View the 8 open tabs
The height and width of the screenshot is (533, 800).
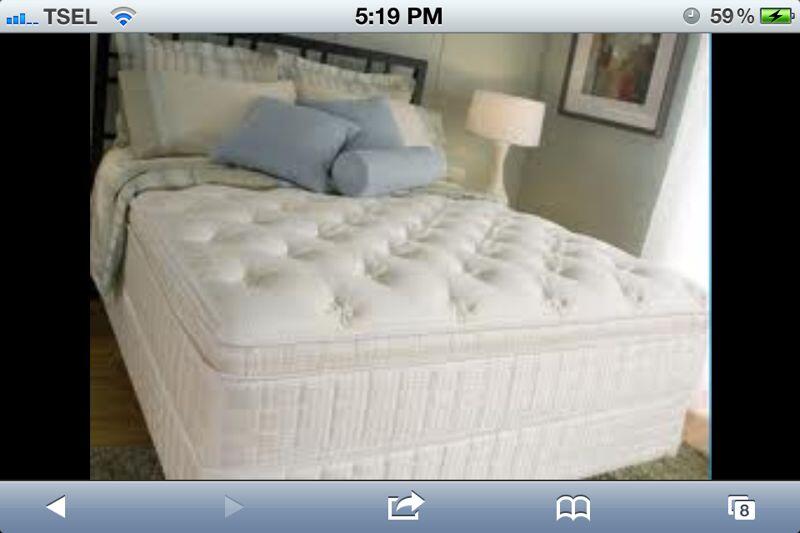[x=741, y=508]
